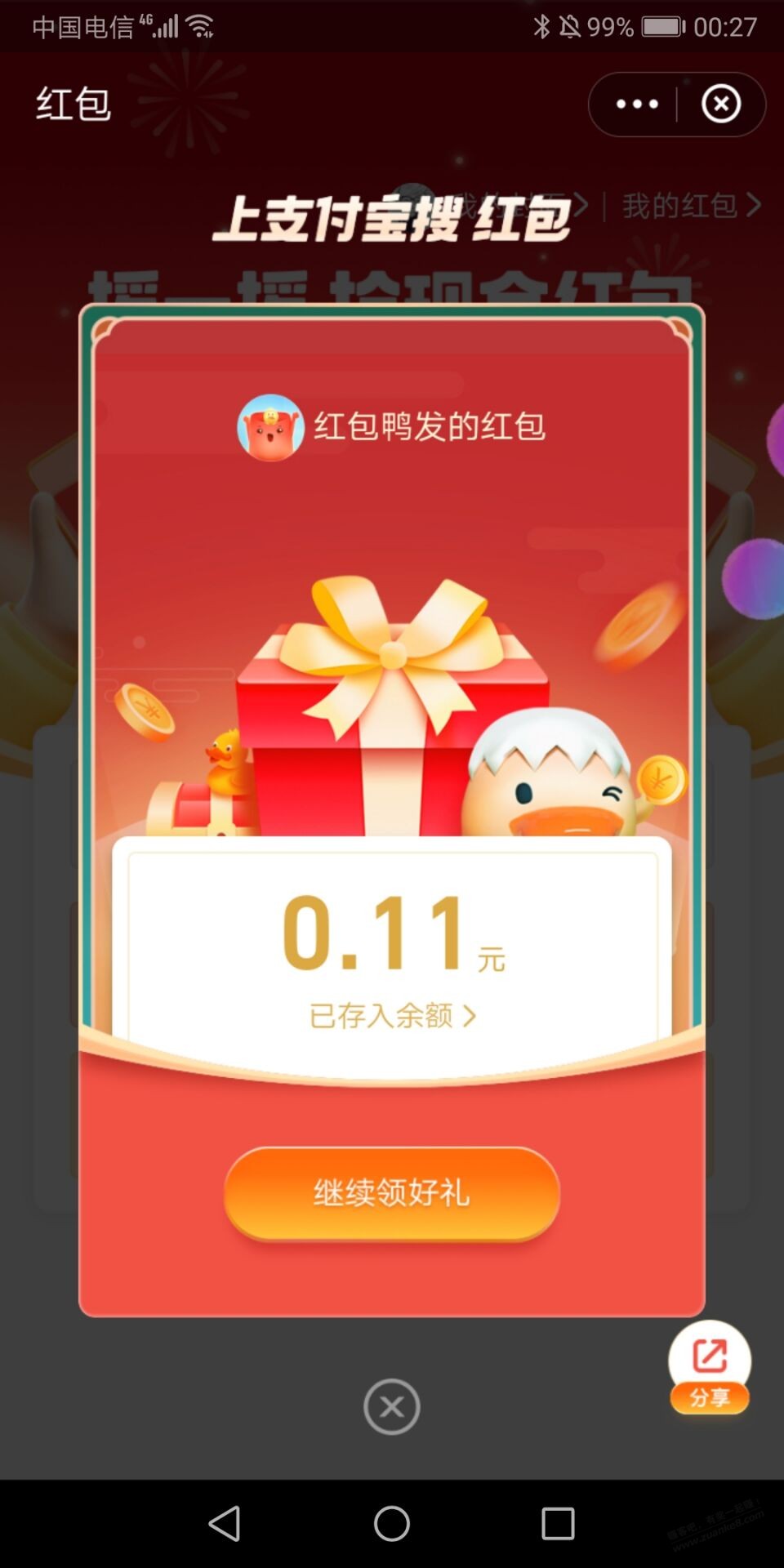Open 已存入余额 balance link

pos(392,1016)
